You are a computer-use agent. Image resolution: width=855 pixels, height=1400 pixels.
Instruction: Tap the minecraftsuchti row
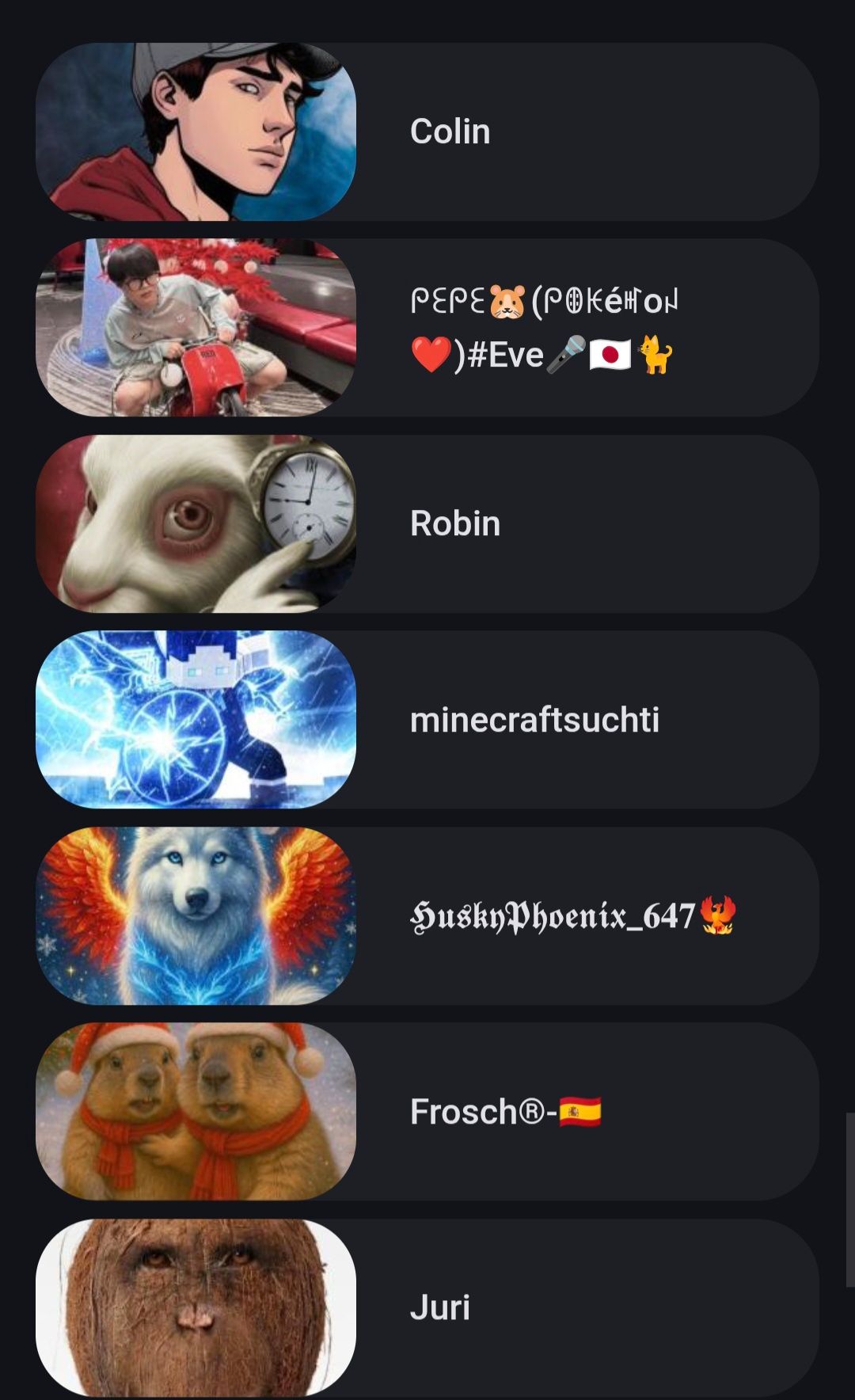pyautogui.click(x=534, y=720)
